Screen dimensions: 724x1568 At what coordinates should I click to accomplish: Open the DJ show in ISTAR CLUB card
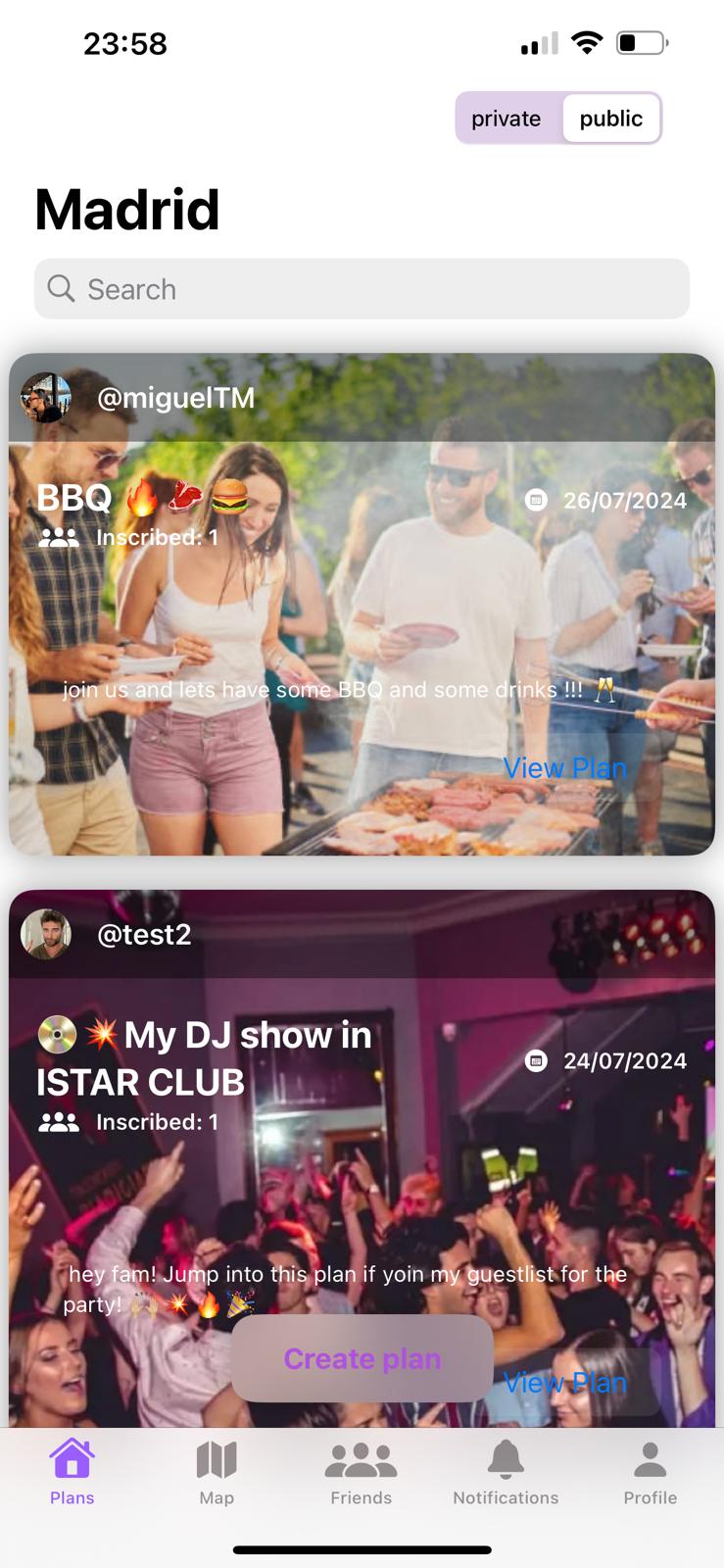point(362,1156)
